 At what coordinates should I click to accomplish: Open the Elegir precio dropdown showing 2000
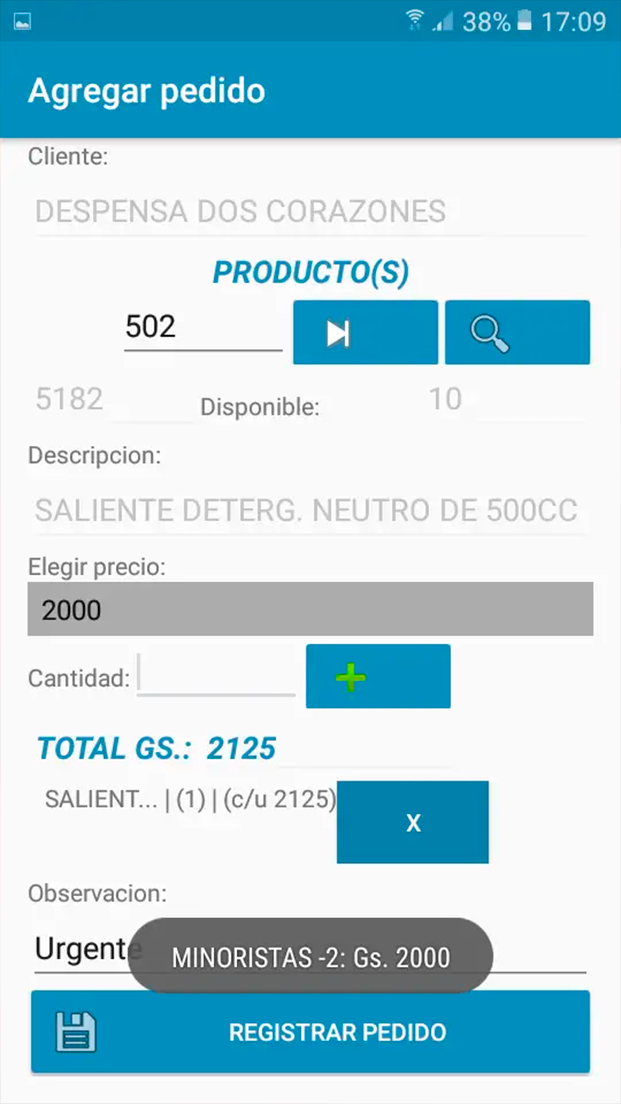pyautogui.click(x=310, y=609)
